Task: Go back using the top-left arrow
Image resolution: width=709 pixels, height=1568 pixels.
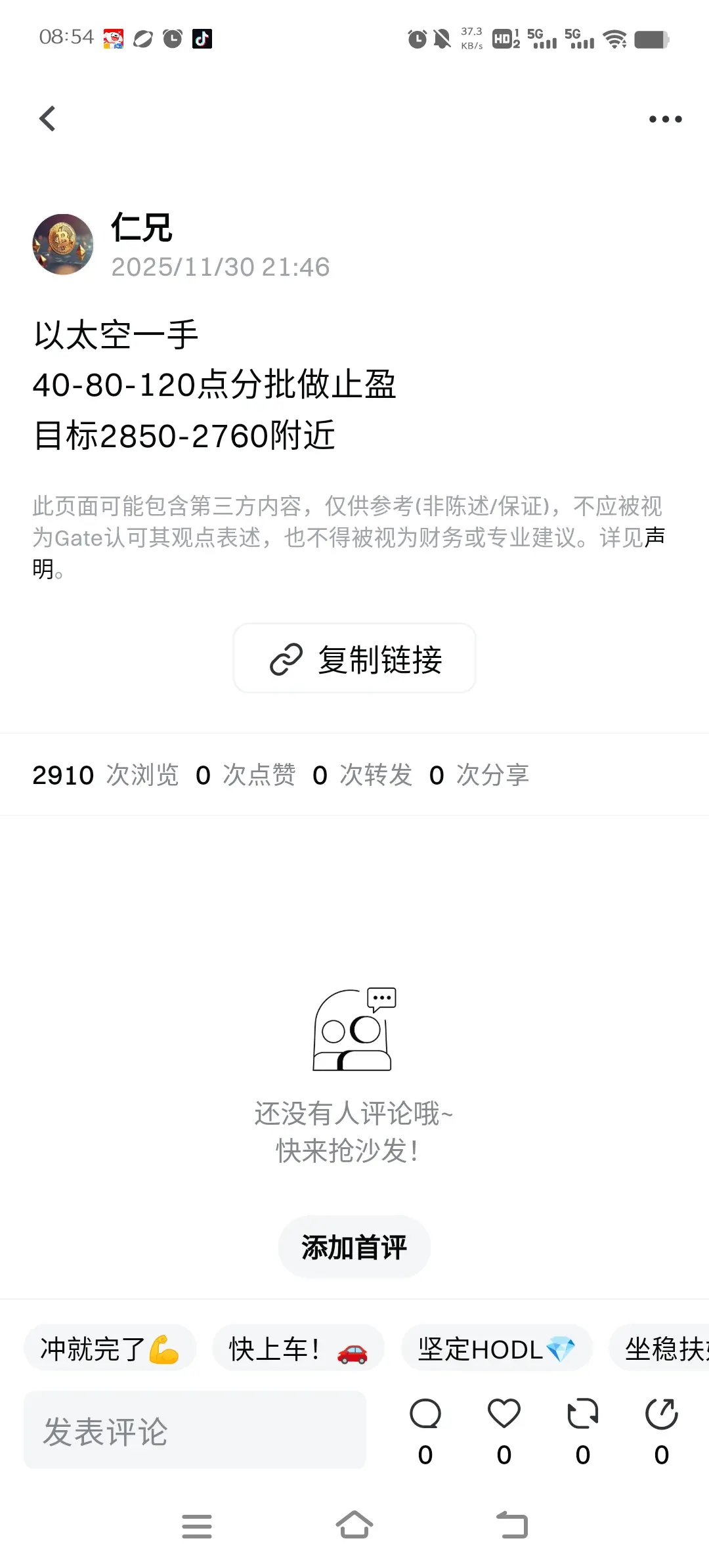Action: point(47,118)
